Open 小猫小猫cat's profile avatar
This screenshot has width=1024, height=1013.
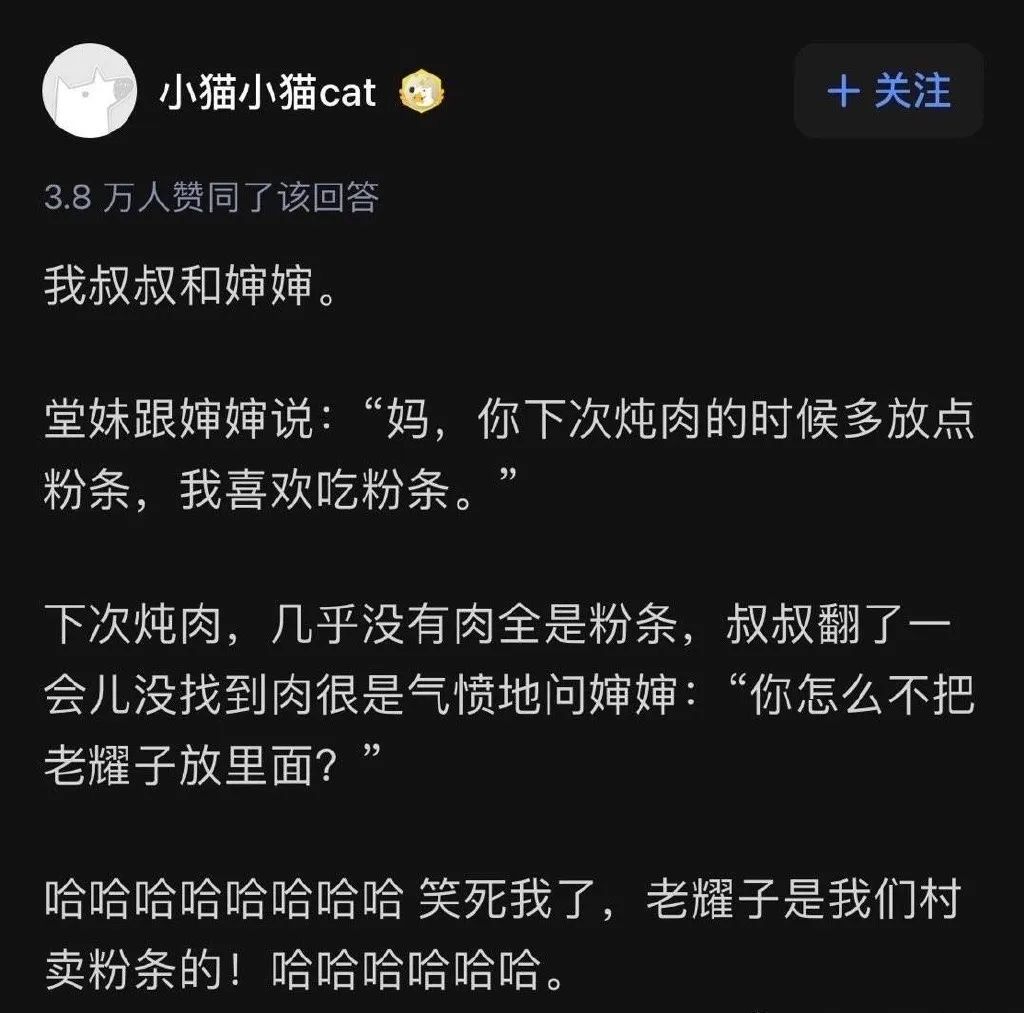[x=89, y=92]
